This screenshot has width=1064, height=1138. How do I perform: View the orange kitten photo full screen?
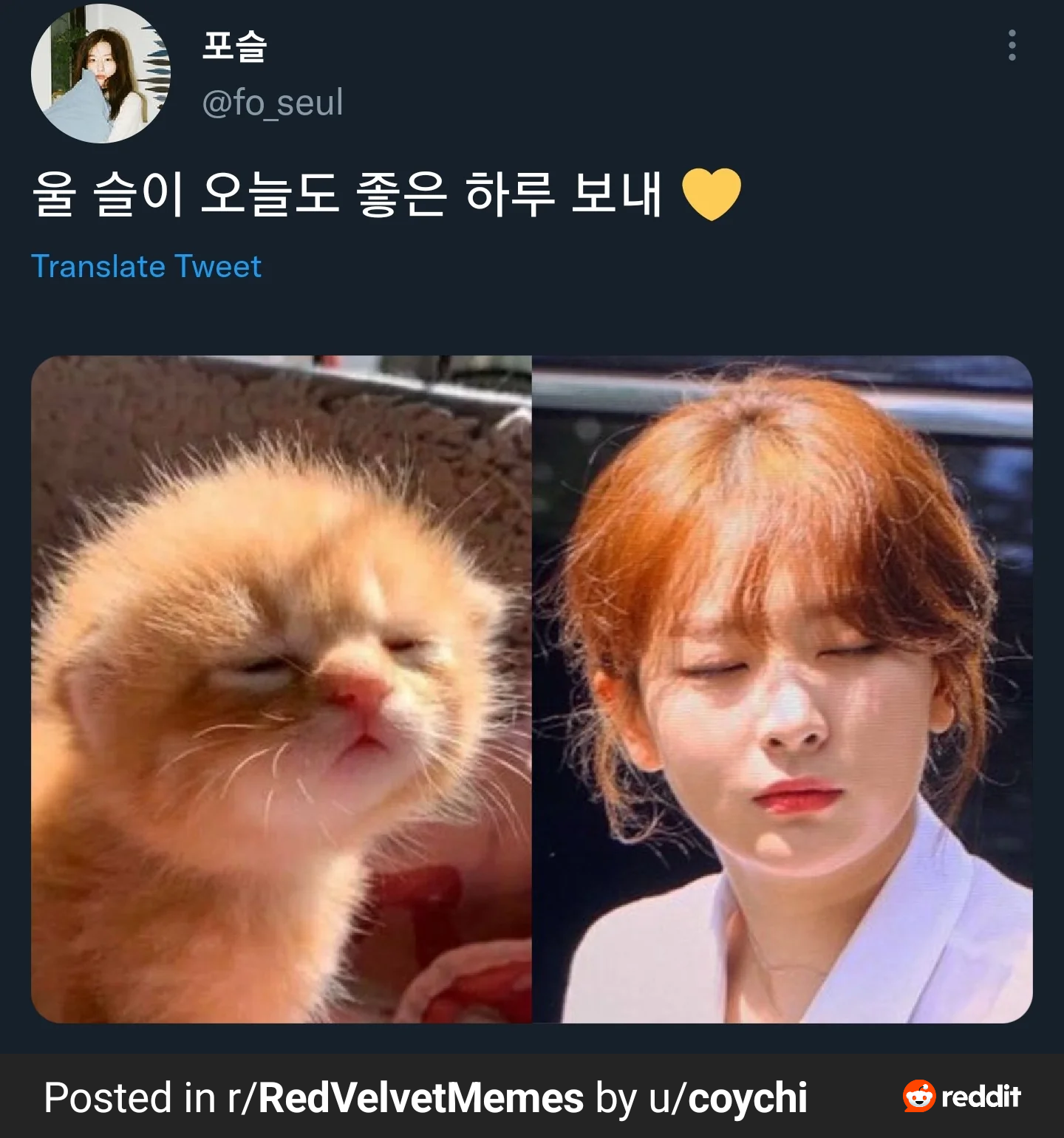[282, 689]
